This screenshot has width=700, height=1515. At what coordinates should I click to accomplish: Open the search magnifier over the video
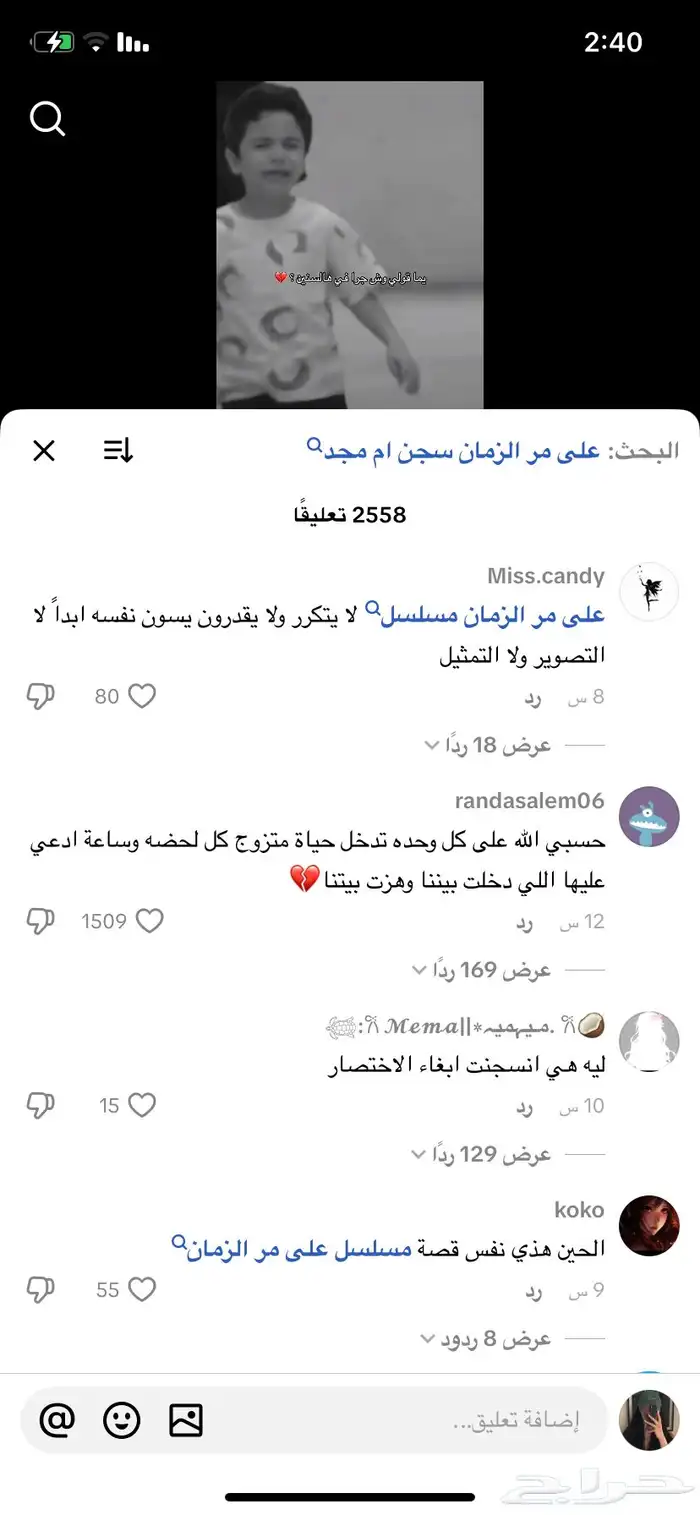coord(46,120)
